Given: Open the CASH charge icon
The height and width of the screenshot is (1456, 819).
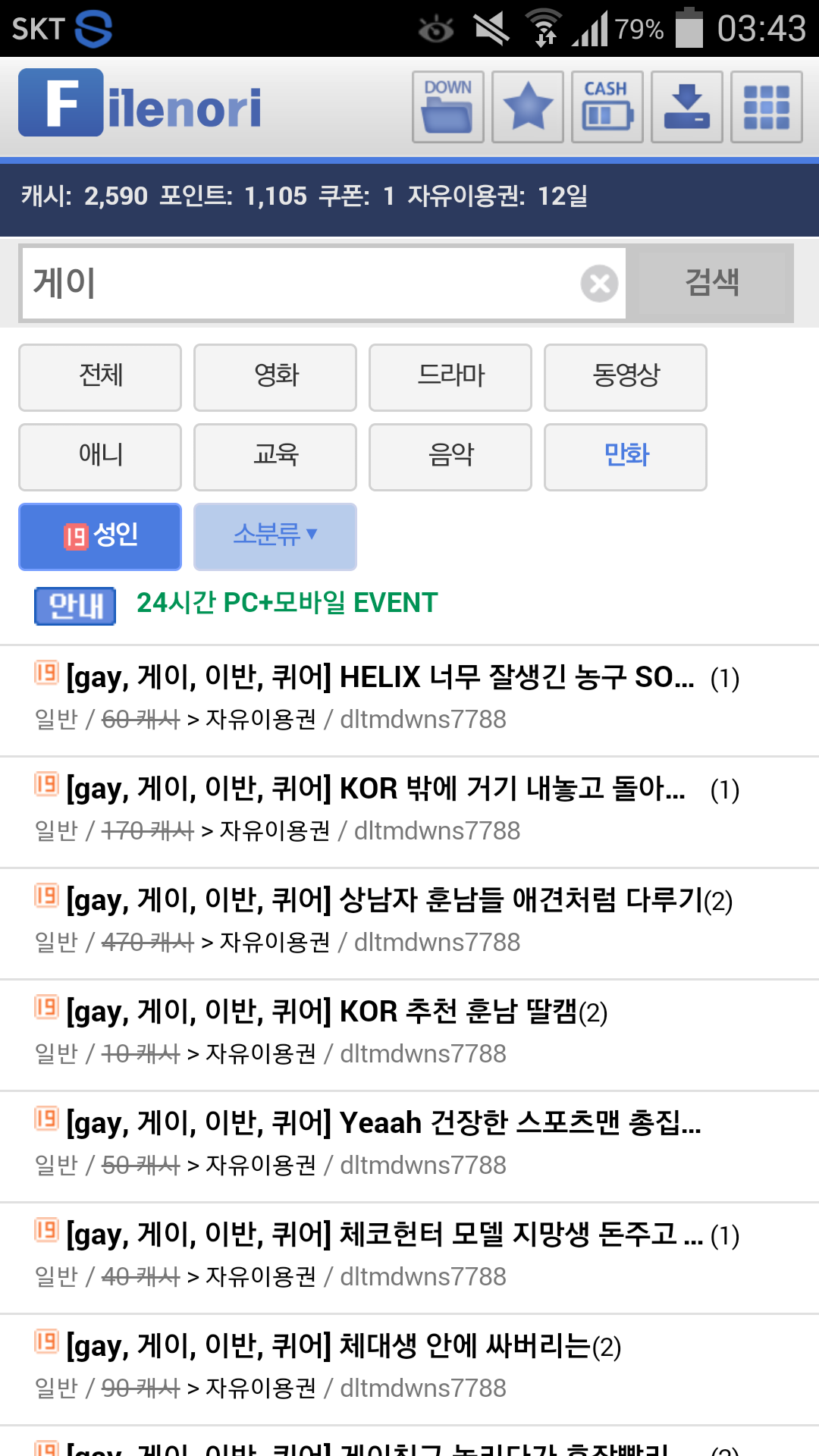Looking at the screenshot, I should tap(607, 107).
